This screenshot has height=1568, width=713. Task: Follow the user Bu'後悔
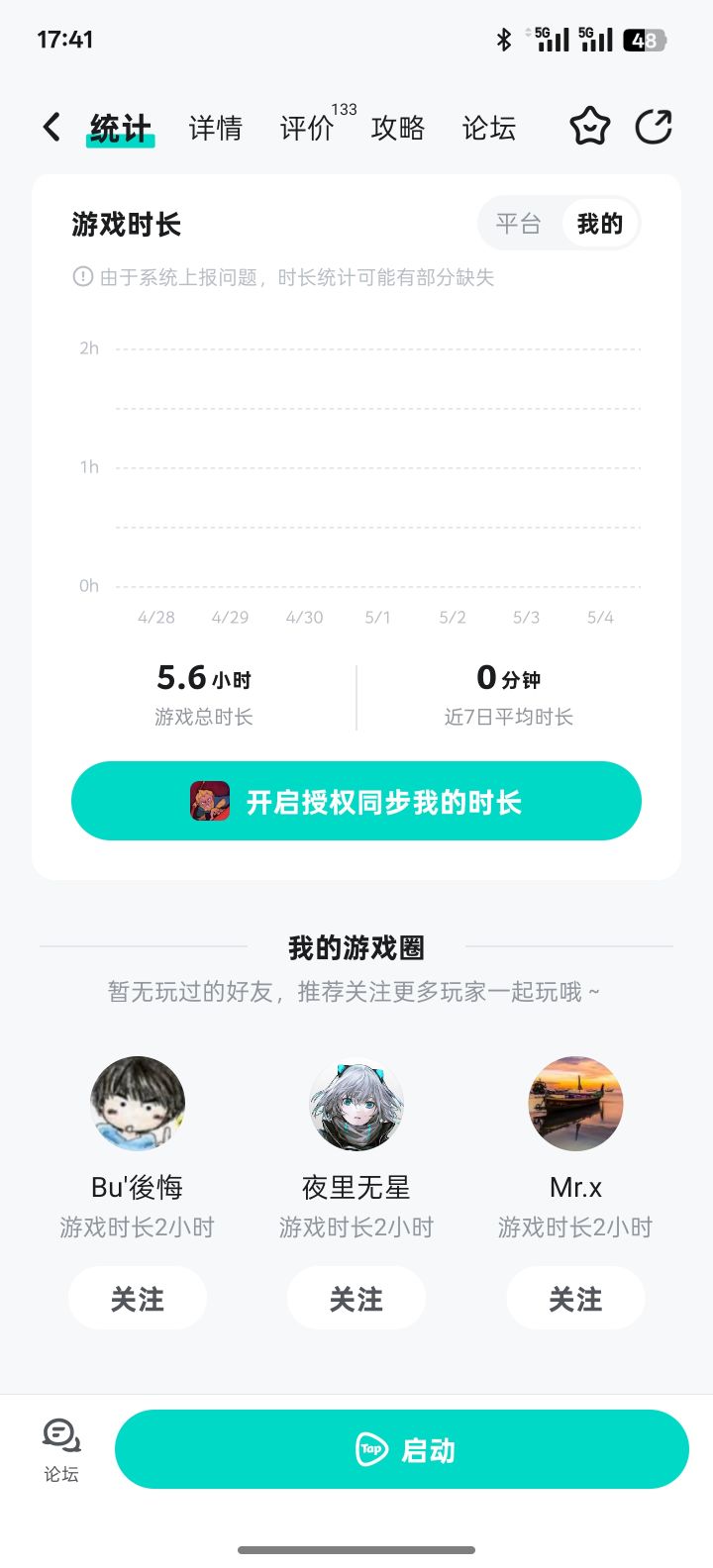click(137, 1298)
